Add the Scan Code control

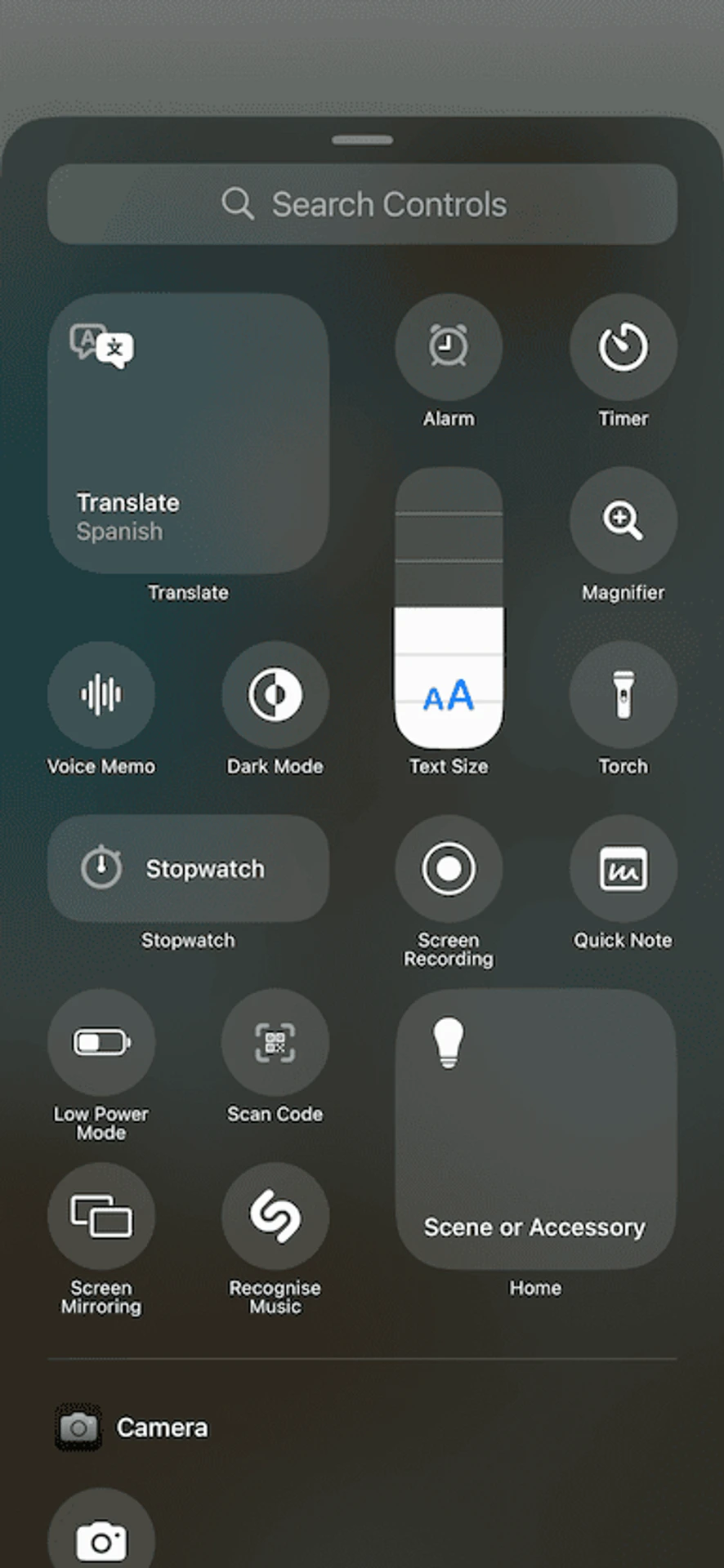point(275,1042)
